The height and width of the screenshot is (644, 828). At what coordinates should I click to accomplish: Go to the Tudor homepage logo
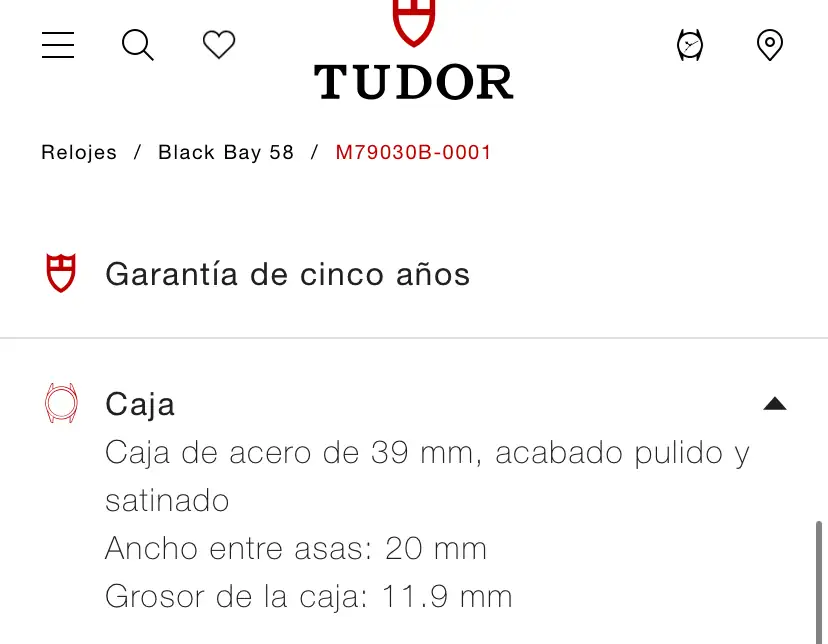[x=413, y=55]
